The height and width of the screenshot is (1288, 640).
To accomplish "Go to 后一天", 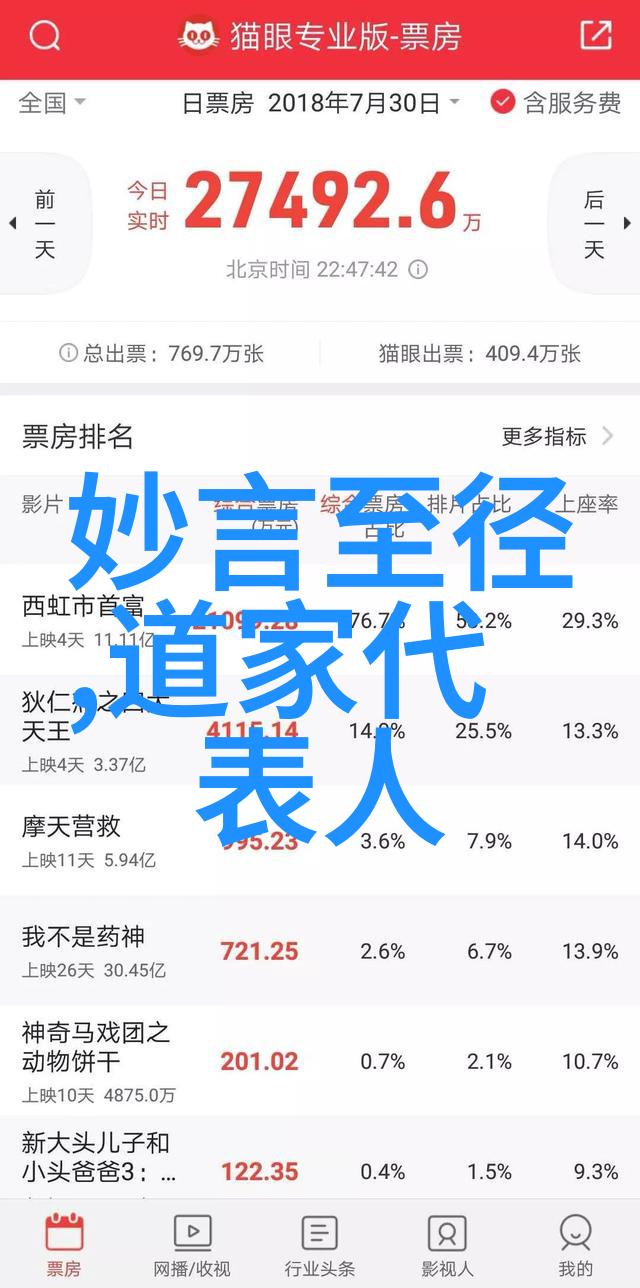I will click(598, 223).
